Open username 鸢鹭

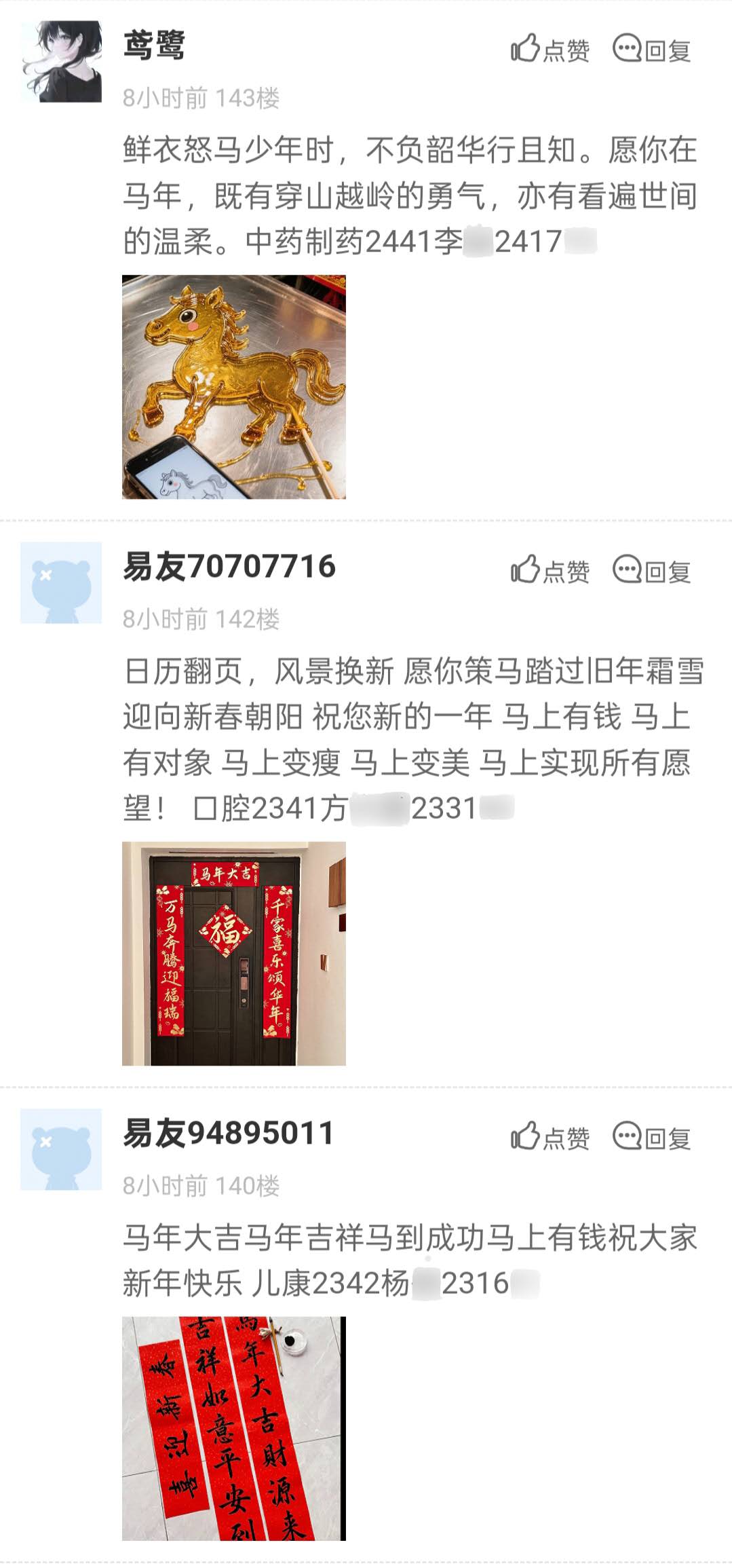click(154, 46)
